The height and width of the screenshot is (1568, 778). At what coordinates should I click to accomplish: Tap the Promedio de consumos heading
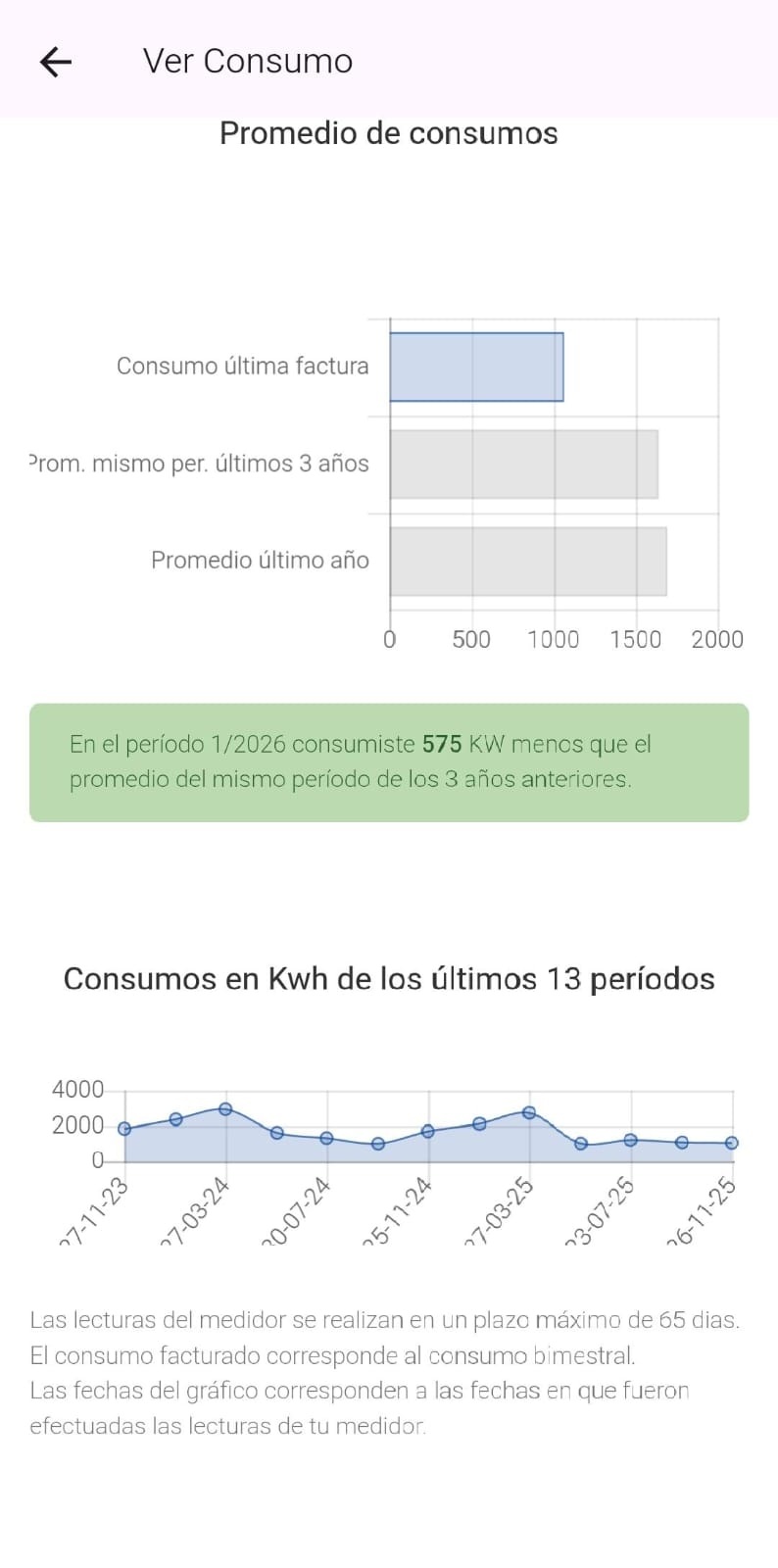click(389, 133)
